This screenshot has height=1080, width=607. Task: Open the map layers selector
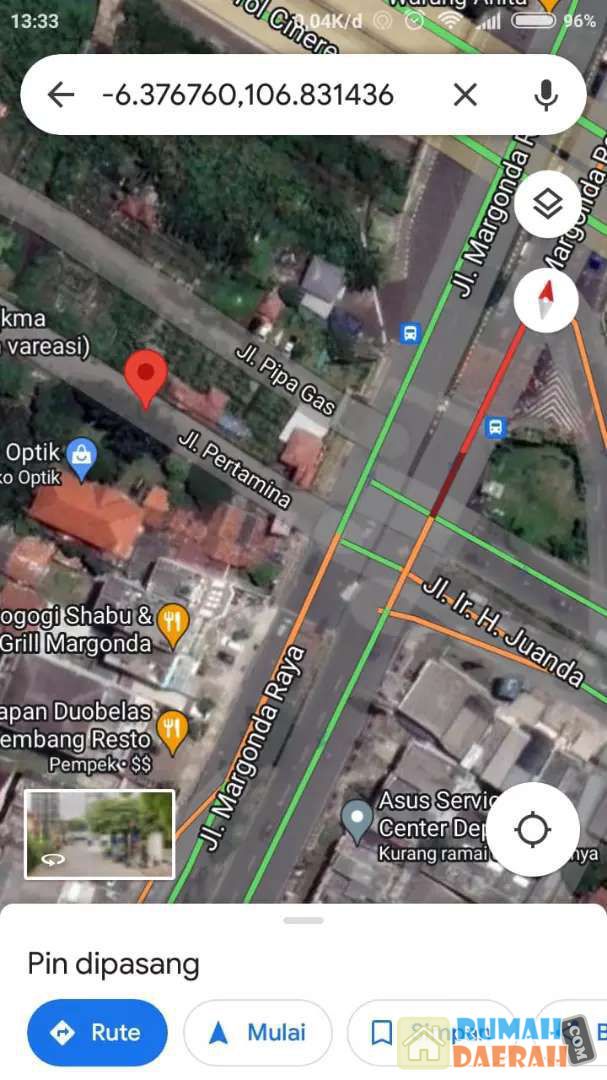coord(547,204)
